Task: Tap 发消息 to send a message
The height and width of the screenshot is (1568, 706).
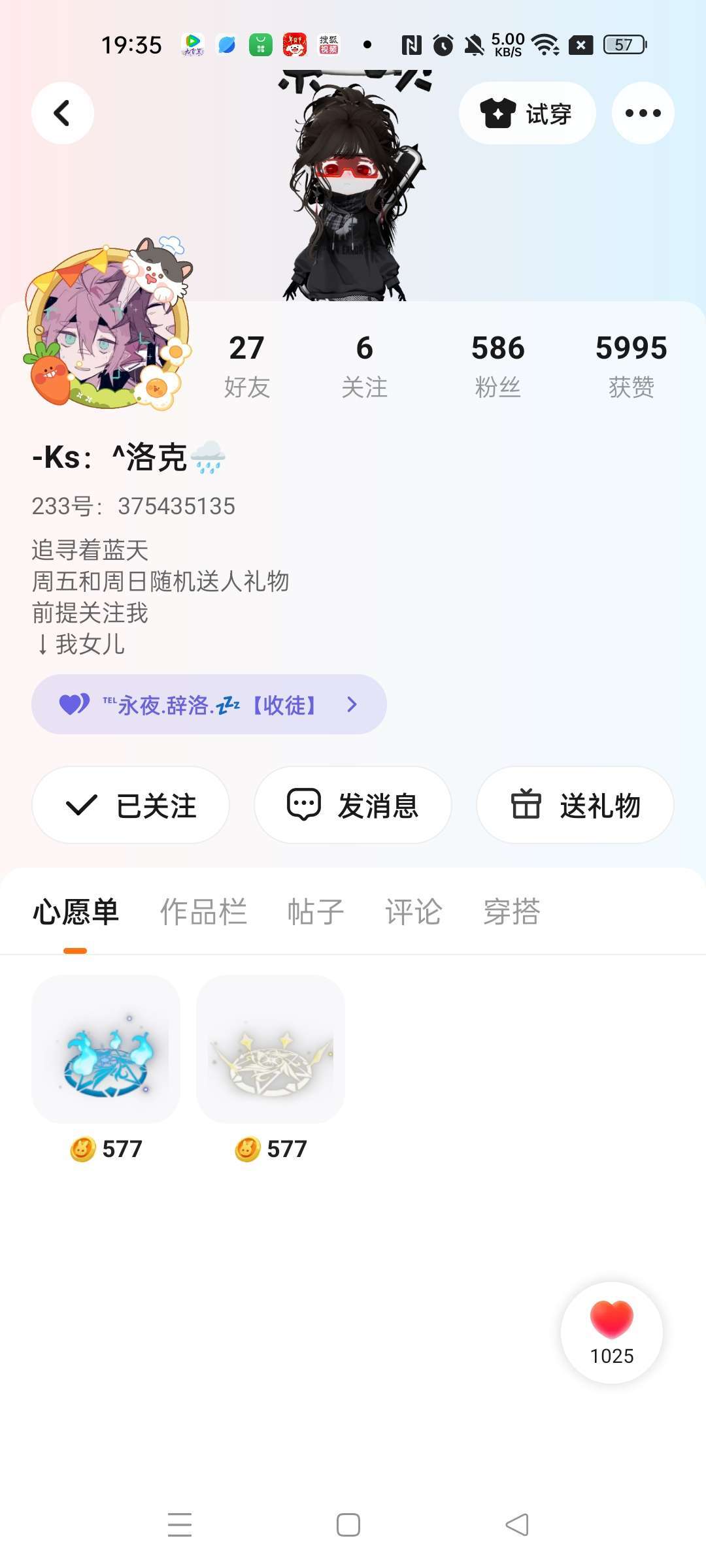Action: [353, 805]
